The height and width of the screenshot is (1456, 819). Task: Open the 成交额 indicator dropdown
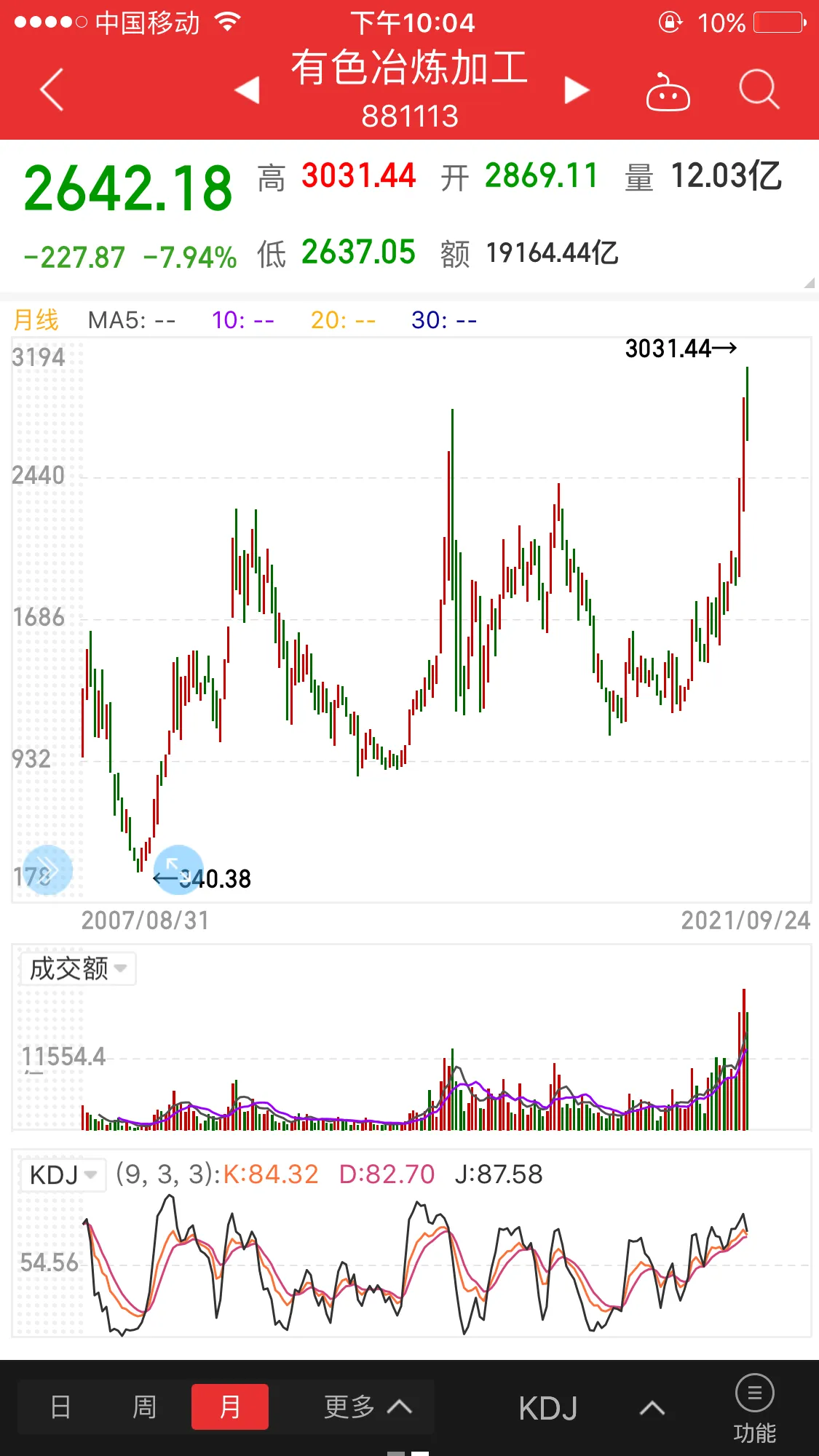(x=78, y=968)
